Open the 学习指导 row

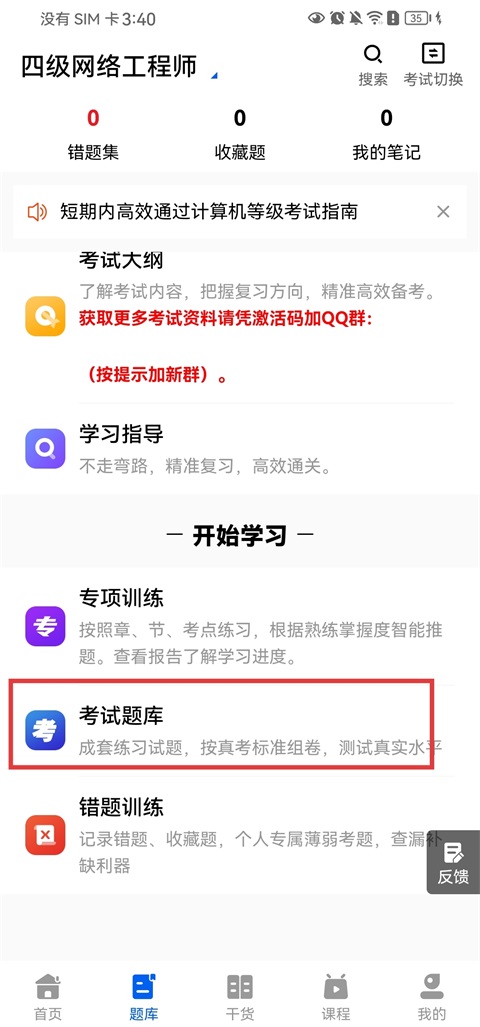pos(240,449)
